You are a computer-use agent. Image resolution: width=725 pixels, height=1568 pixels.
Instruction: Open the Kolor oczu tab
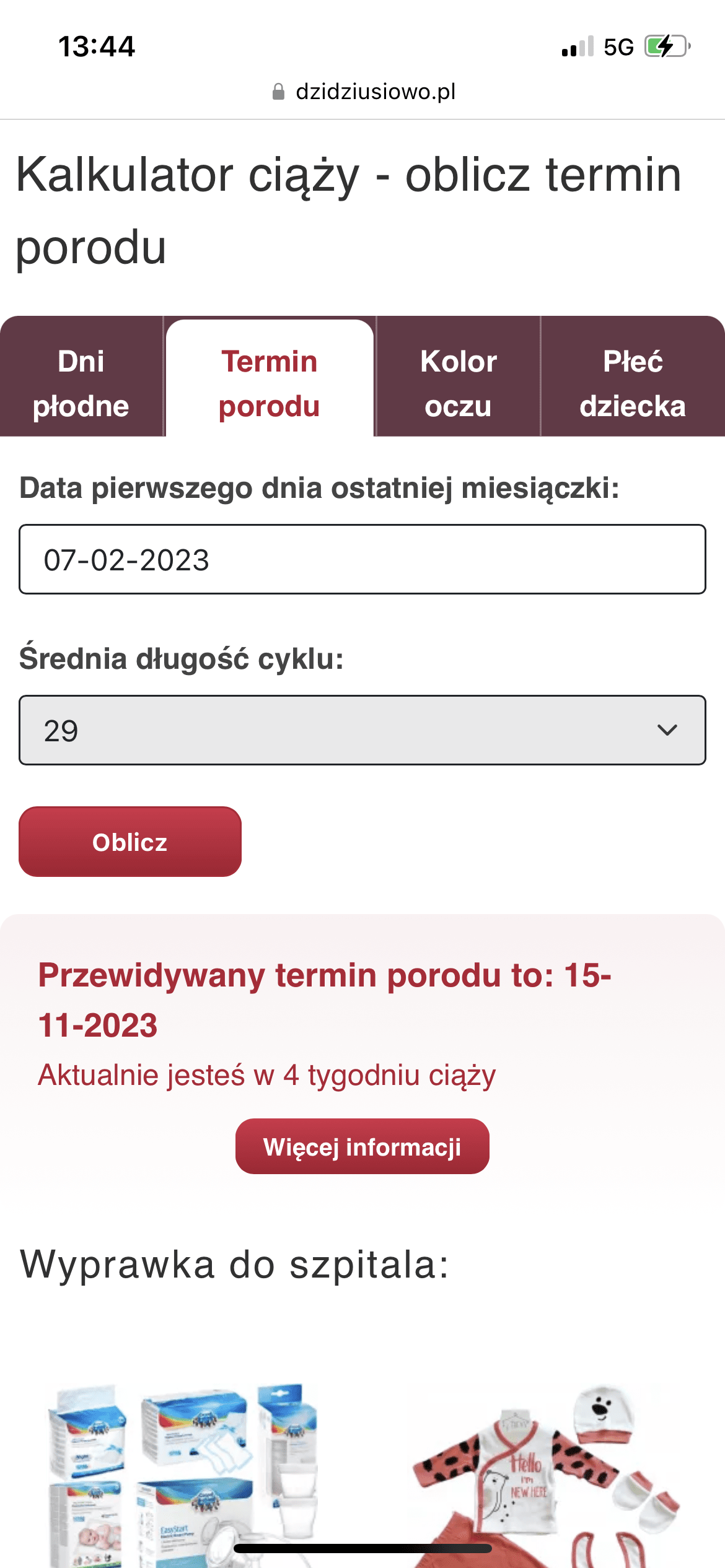[458, 383]
